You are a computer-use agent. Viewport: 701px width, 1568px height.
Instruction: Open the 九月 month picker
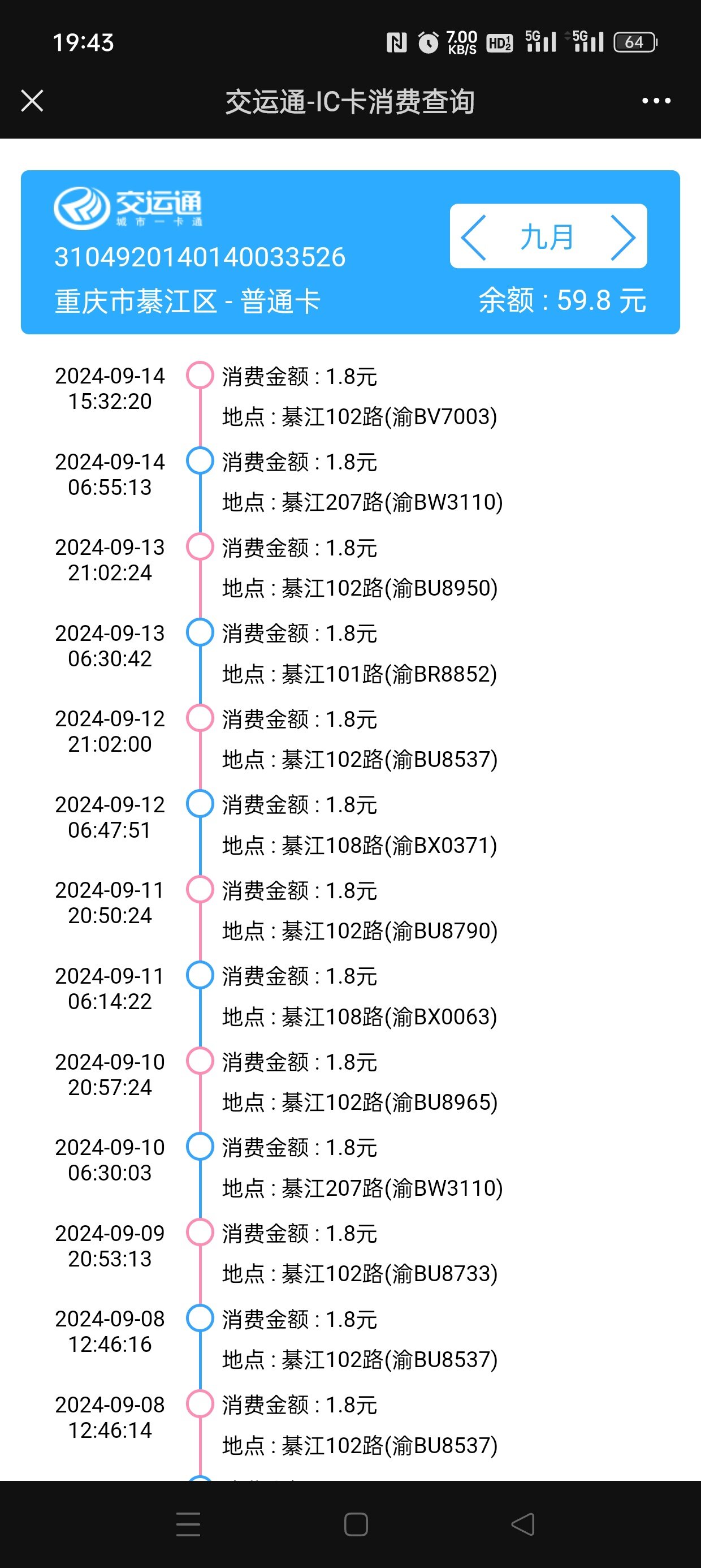547,237
